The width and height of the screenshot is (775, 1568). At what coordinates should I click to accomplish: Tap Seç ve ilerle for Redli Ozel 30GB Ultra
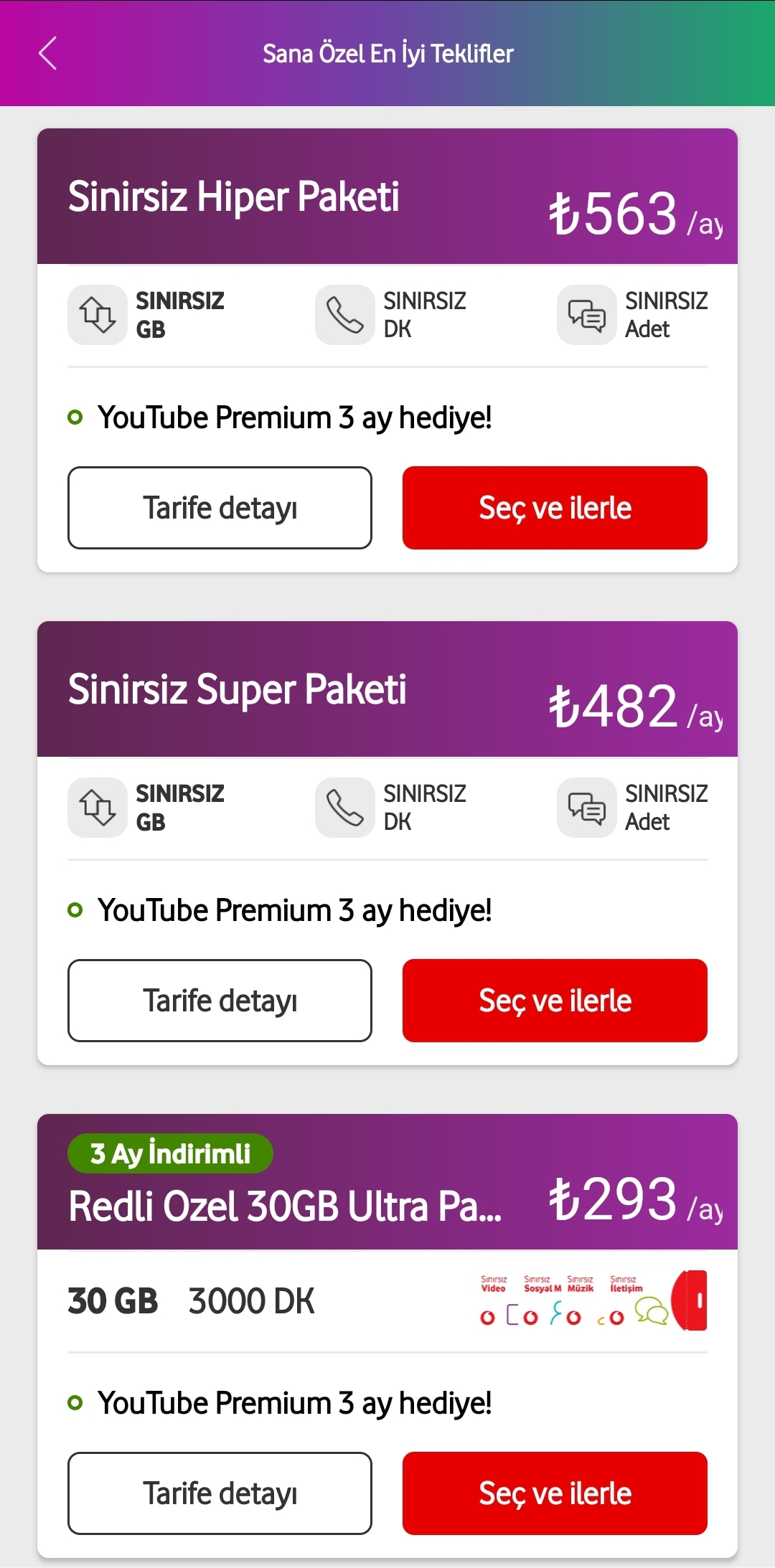tap(555, 1493)
